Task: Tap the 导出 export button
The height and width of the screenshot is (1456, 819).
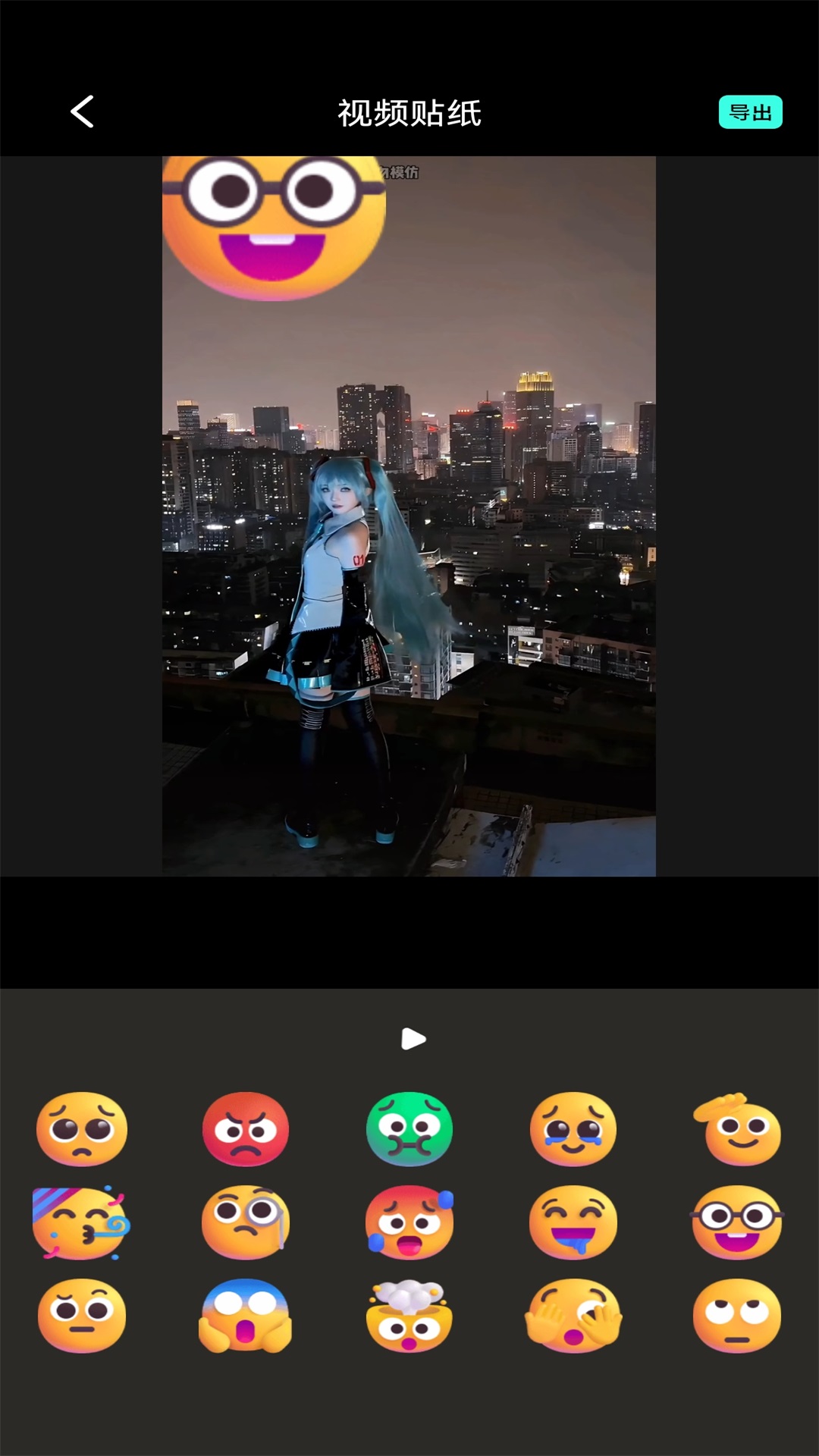Action: click(749, 112)
